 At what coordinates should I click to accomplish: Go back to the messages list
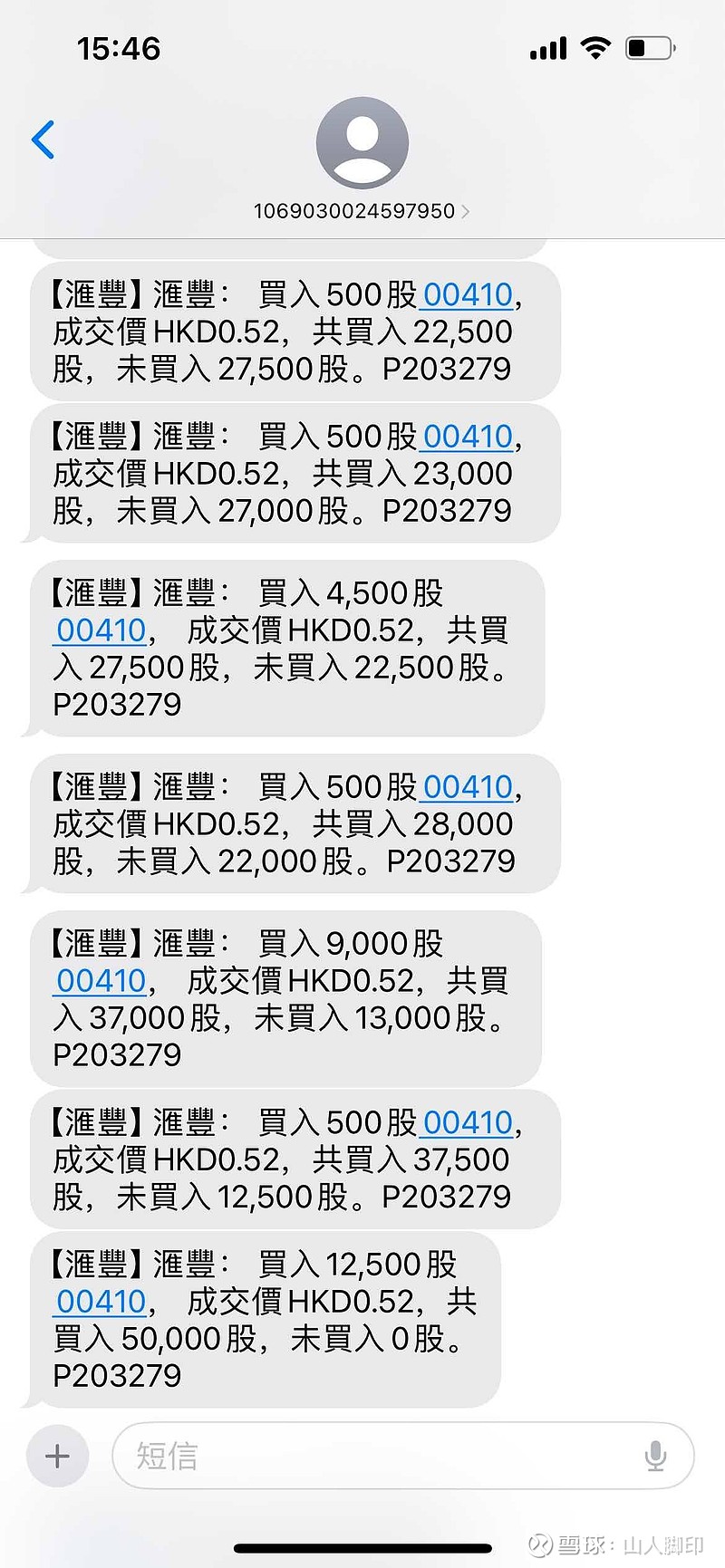coord(43,140)
